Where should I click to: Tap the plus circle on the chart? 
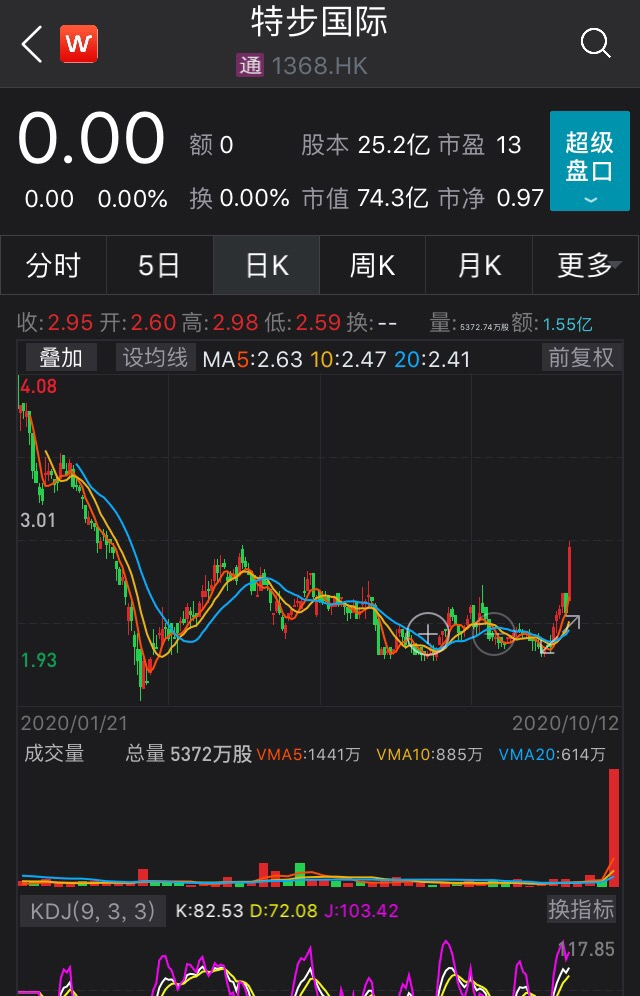[428, 634]
